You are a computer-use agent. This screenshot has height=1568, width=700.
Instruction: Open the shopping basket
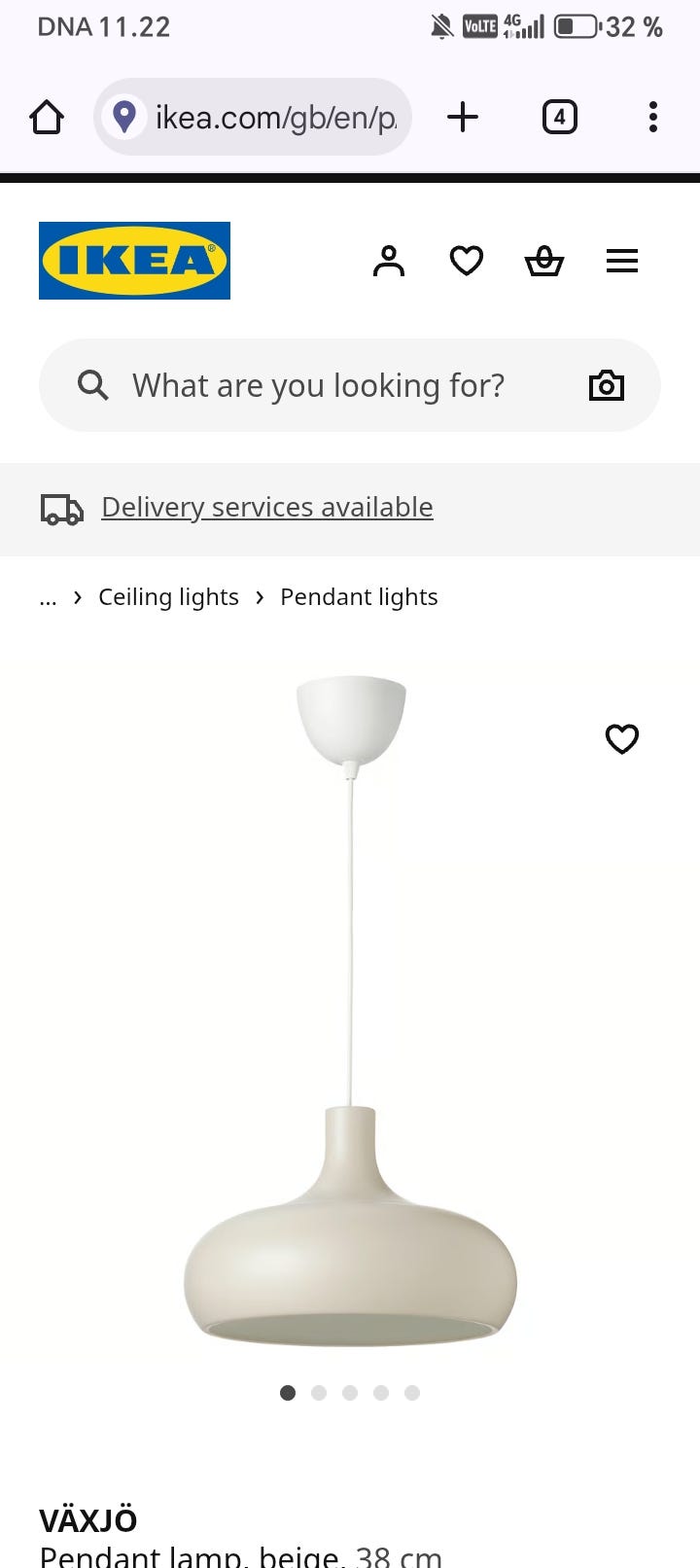tap(544, 261)
